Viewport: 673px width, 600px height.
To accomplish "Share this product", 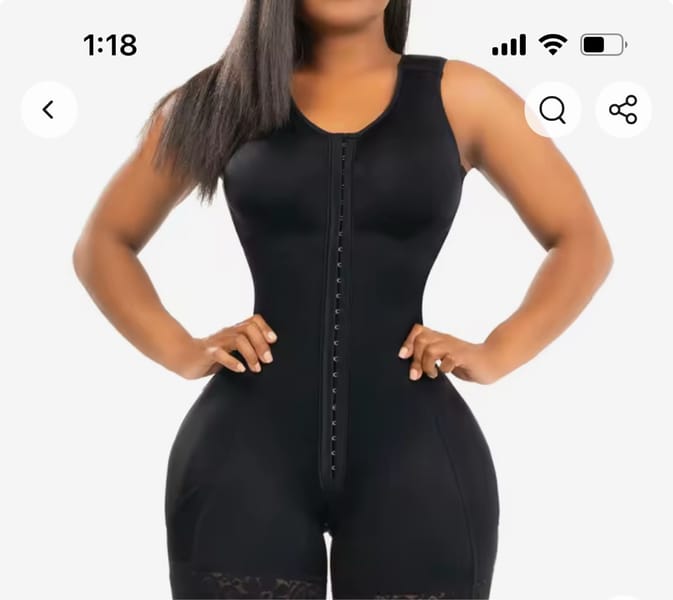I will pos(623,110).
